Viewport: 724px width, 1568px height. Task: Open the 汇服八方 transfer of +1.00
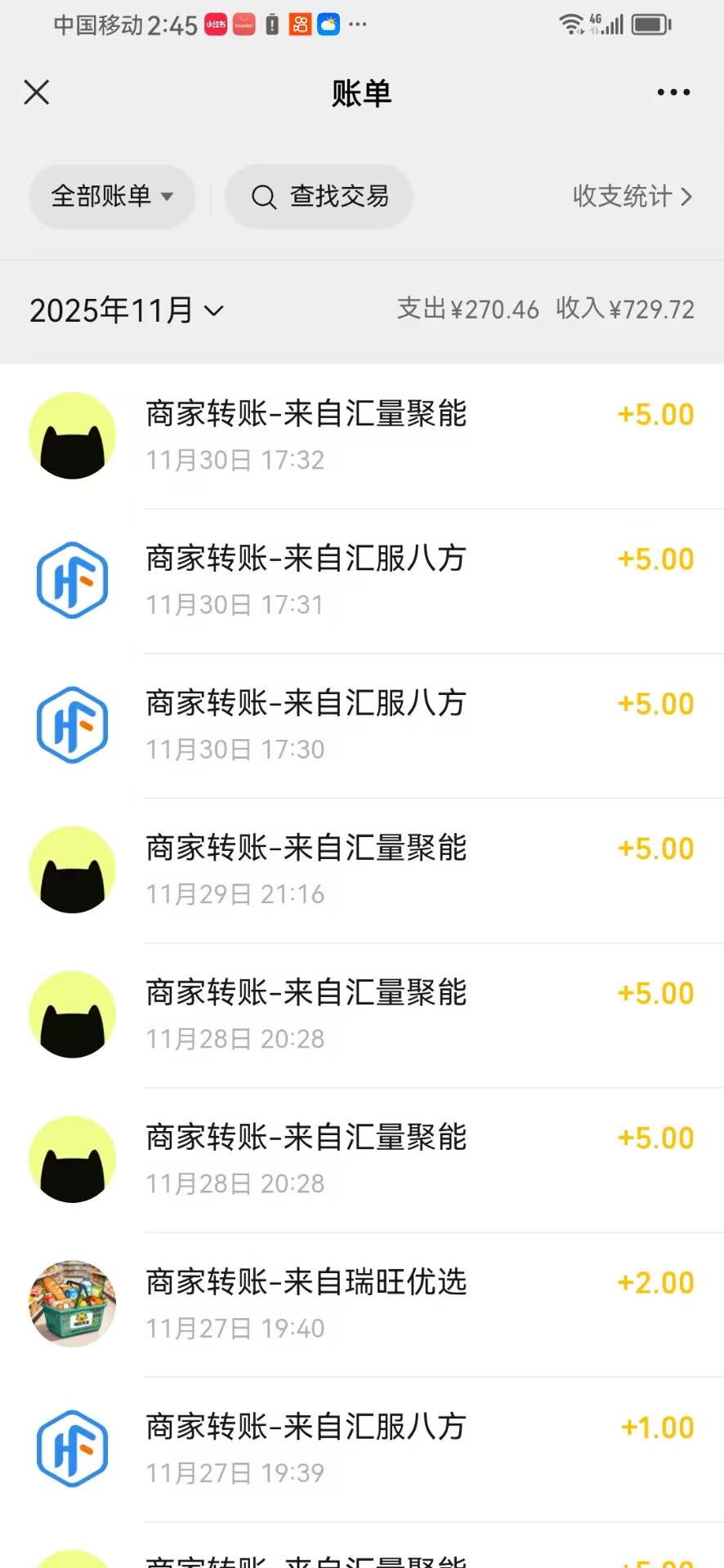coord(362,1449)
